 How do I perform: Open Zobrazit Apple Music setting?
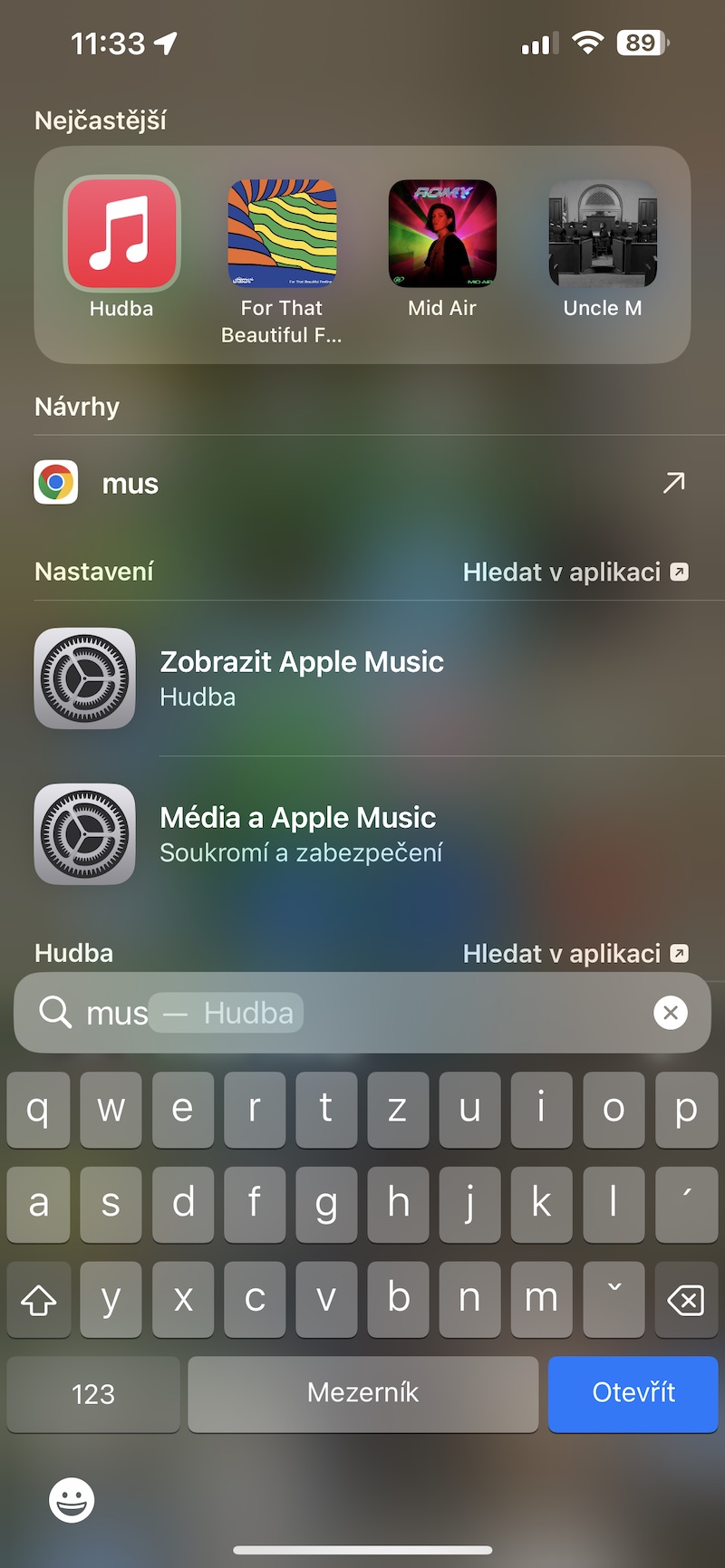tap(362, 678)
